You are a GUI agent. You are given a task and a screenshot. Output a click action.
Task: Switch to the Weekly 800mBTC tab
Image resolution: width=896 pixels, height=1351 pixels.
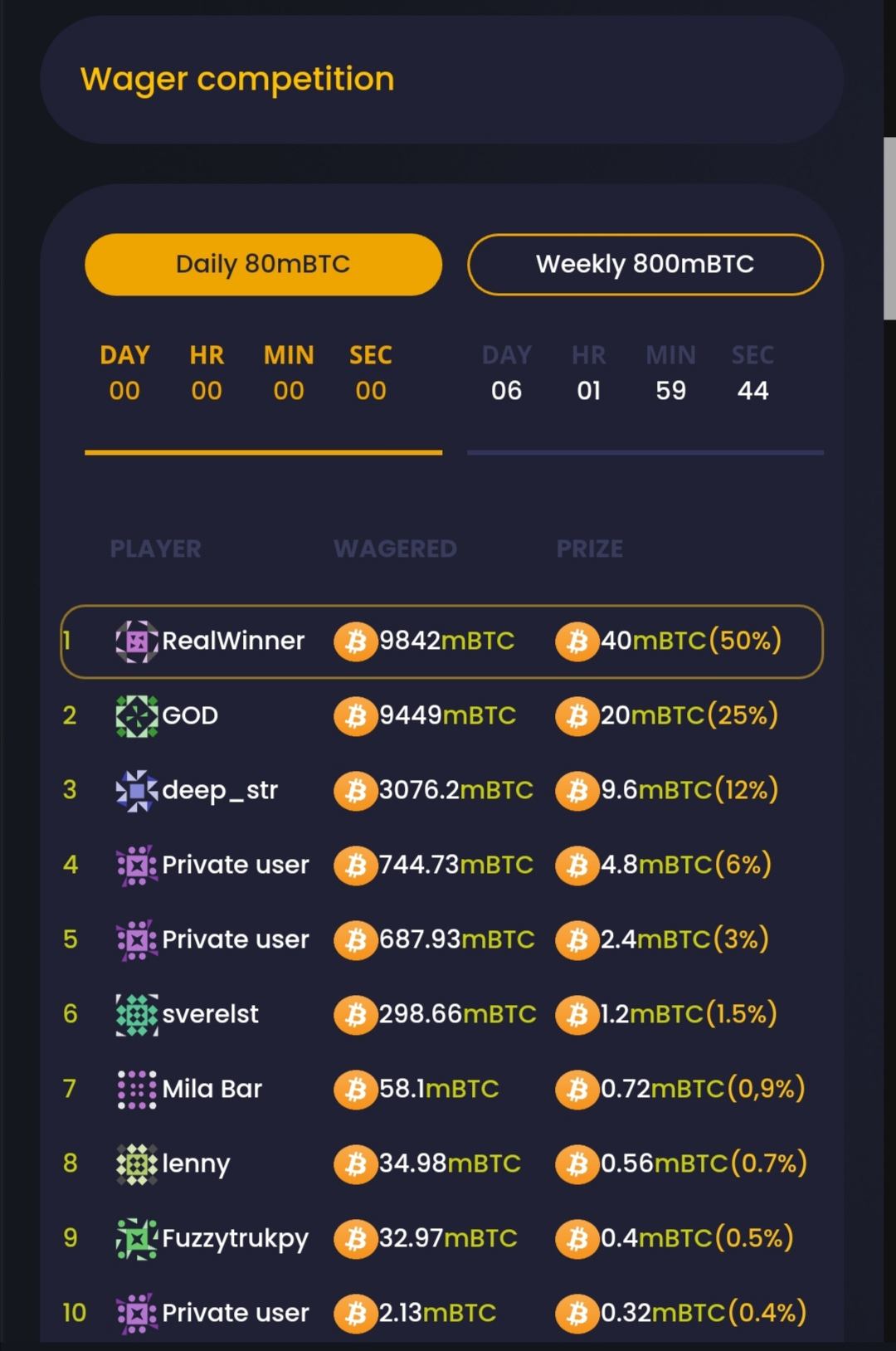click(x=645, y=265)
